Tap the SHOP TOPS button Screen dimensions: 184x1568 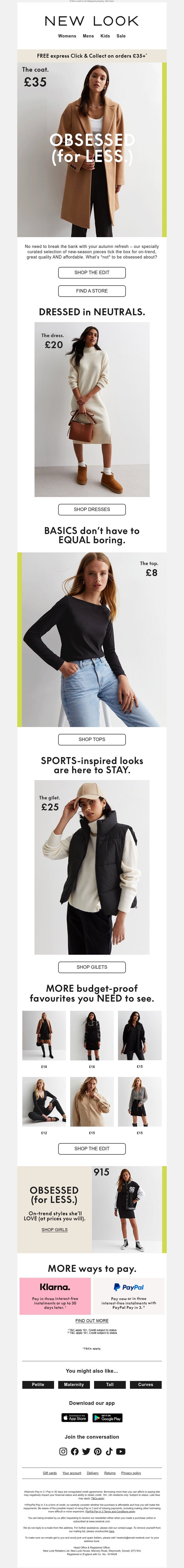pyautogui.click(x=92, y=740)
